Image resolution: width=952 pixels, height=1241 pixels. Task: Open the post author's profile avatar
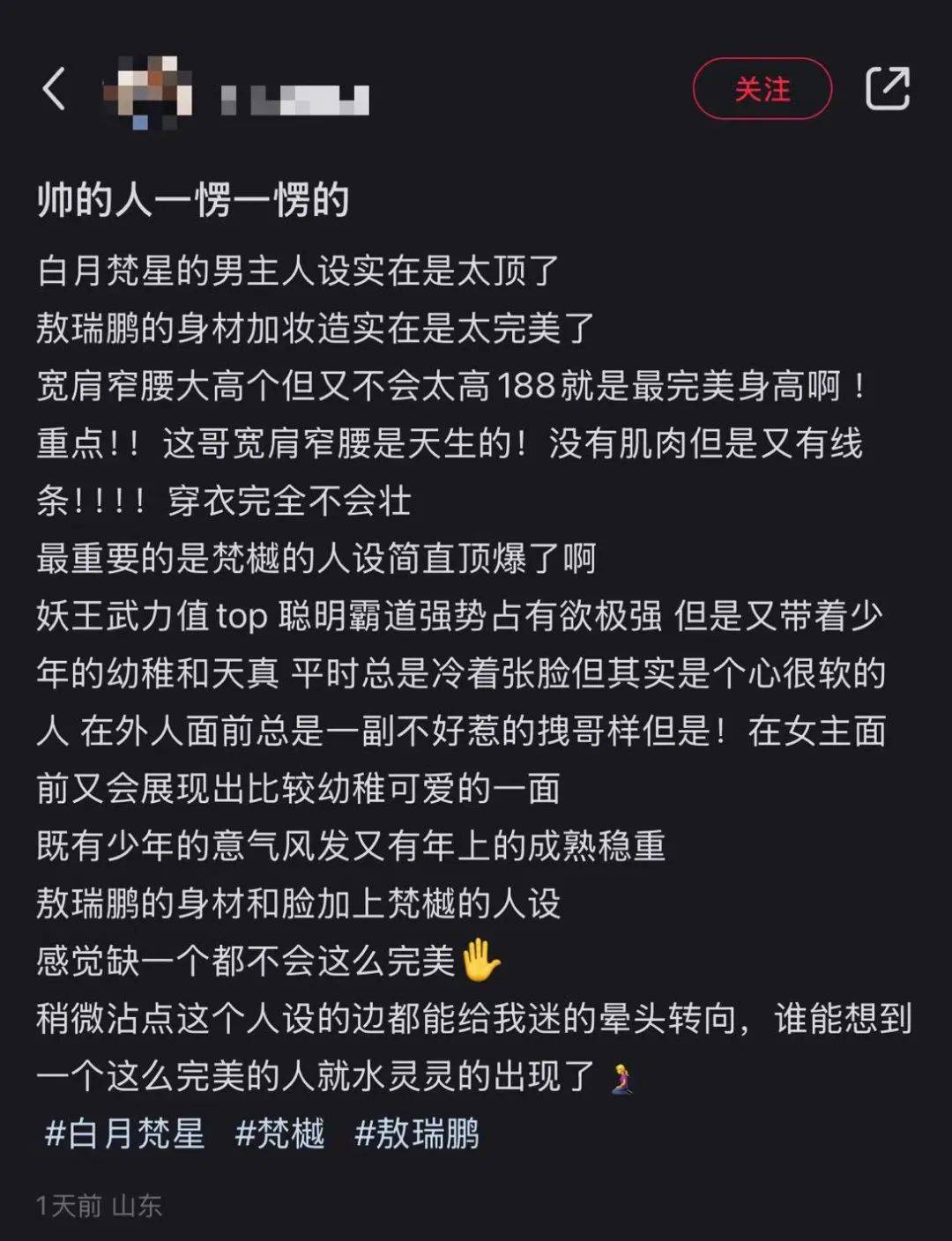(148, 92)
